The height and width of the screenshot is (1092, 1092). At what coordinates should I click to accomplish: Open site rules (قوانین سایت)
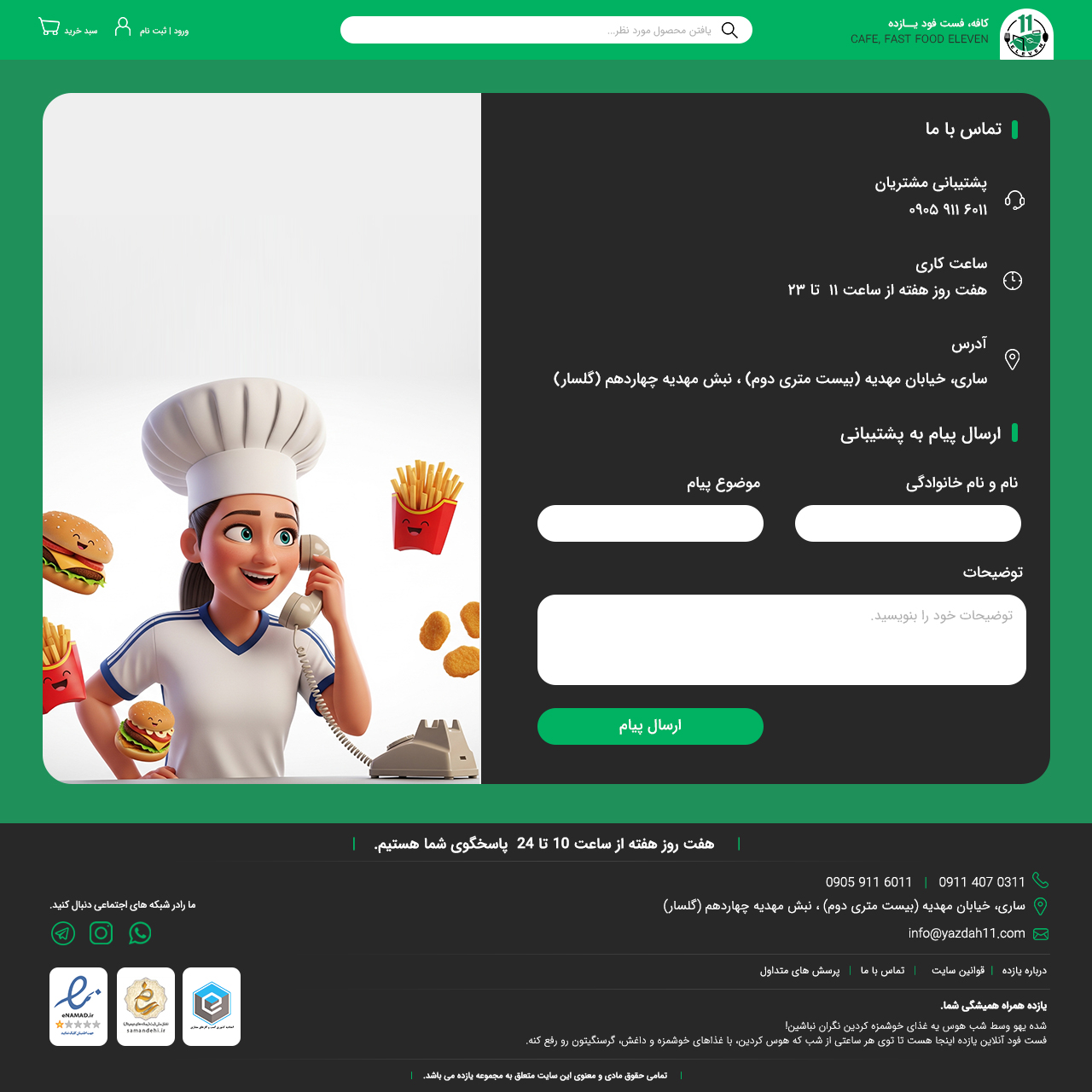(x=958, y=971)
